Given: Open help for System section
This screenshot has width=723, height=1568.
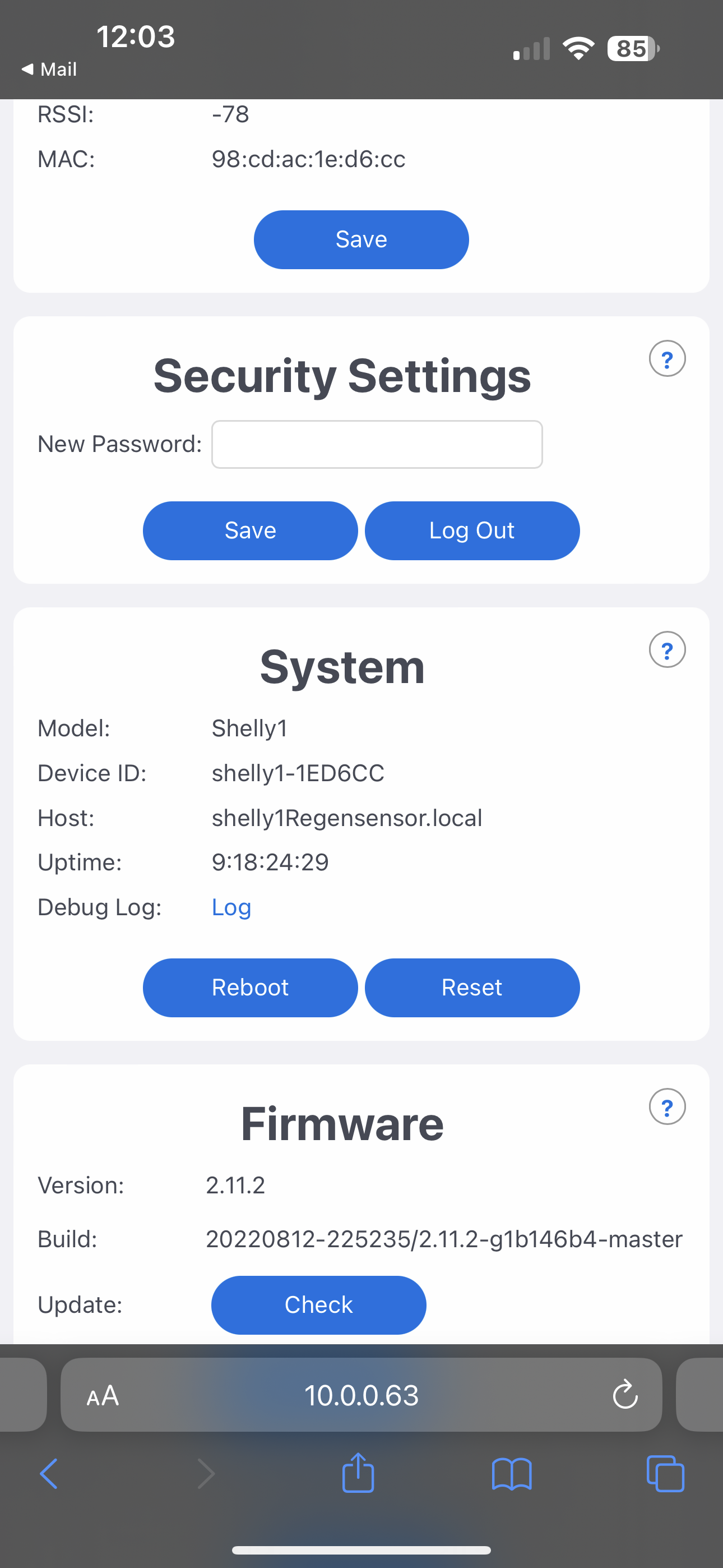Looking at the screenshot, I should coord(667,650).
